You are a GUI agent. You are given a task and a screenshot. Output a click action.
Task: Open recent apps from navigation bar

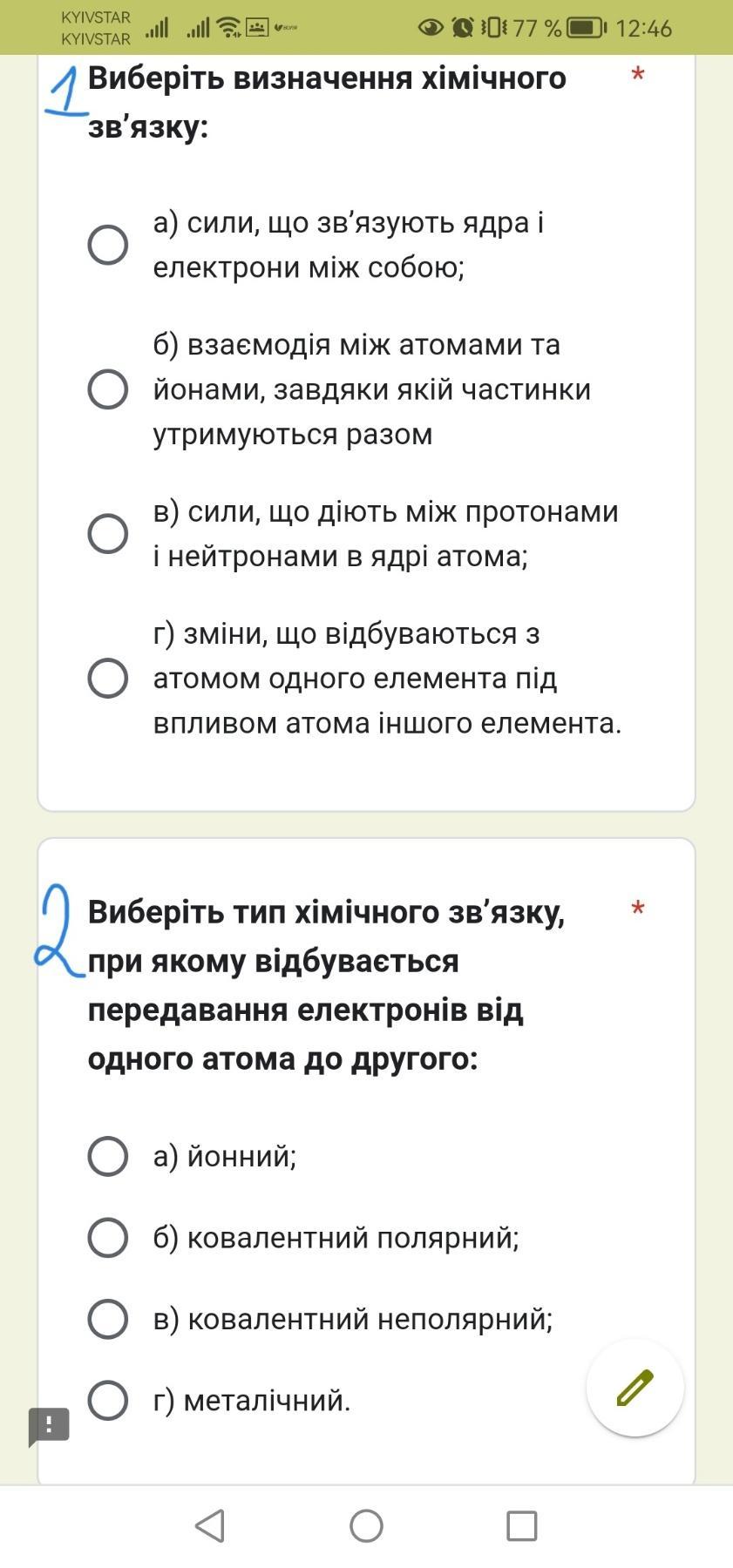point(521,1525)
